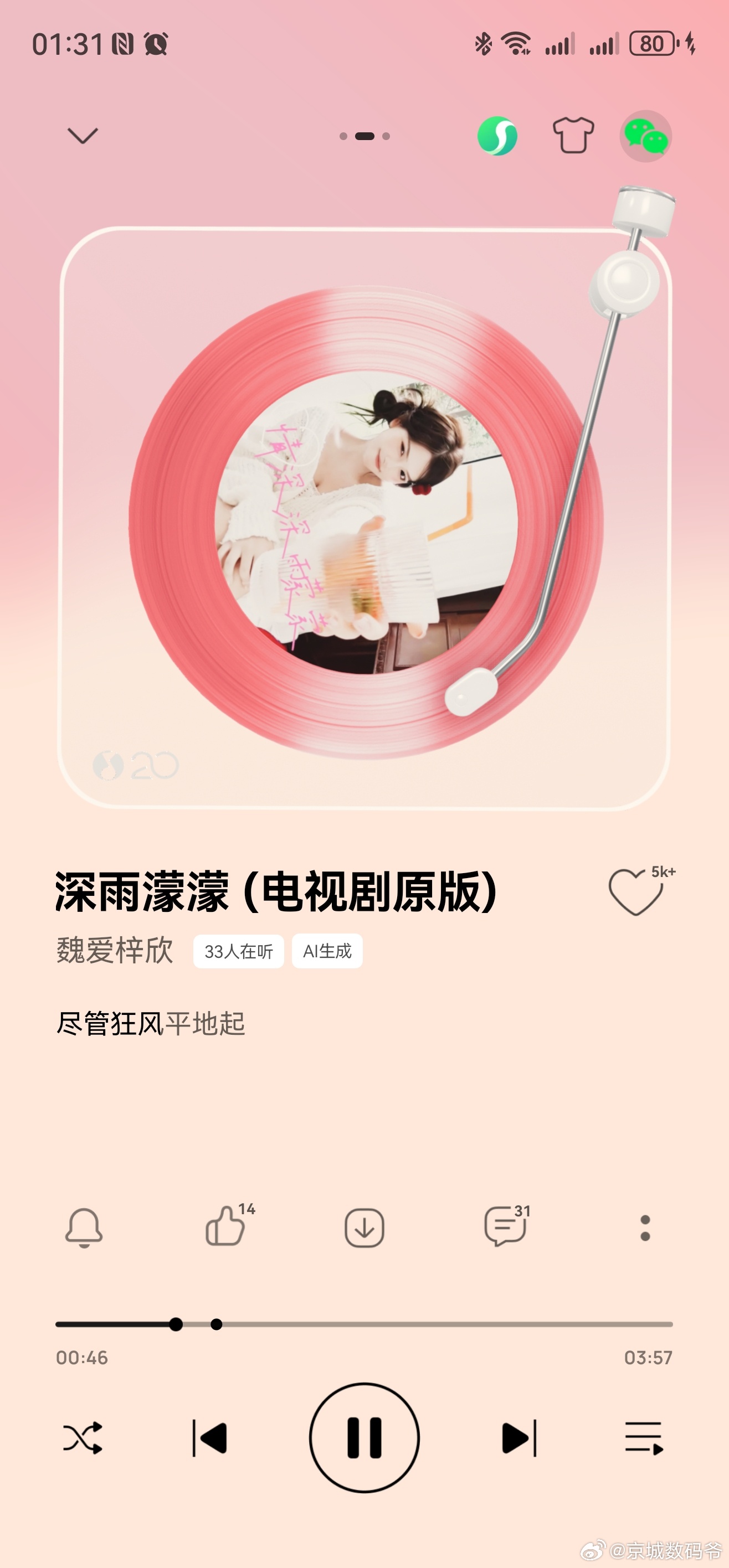Enable shuffle playback mode

click(x=84, y=1437)
